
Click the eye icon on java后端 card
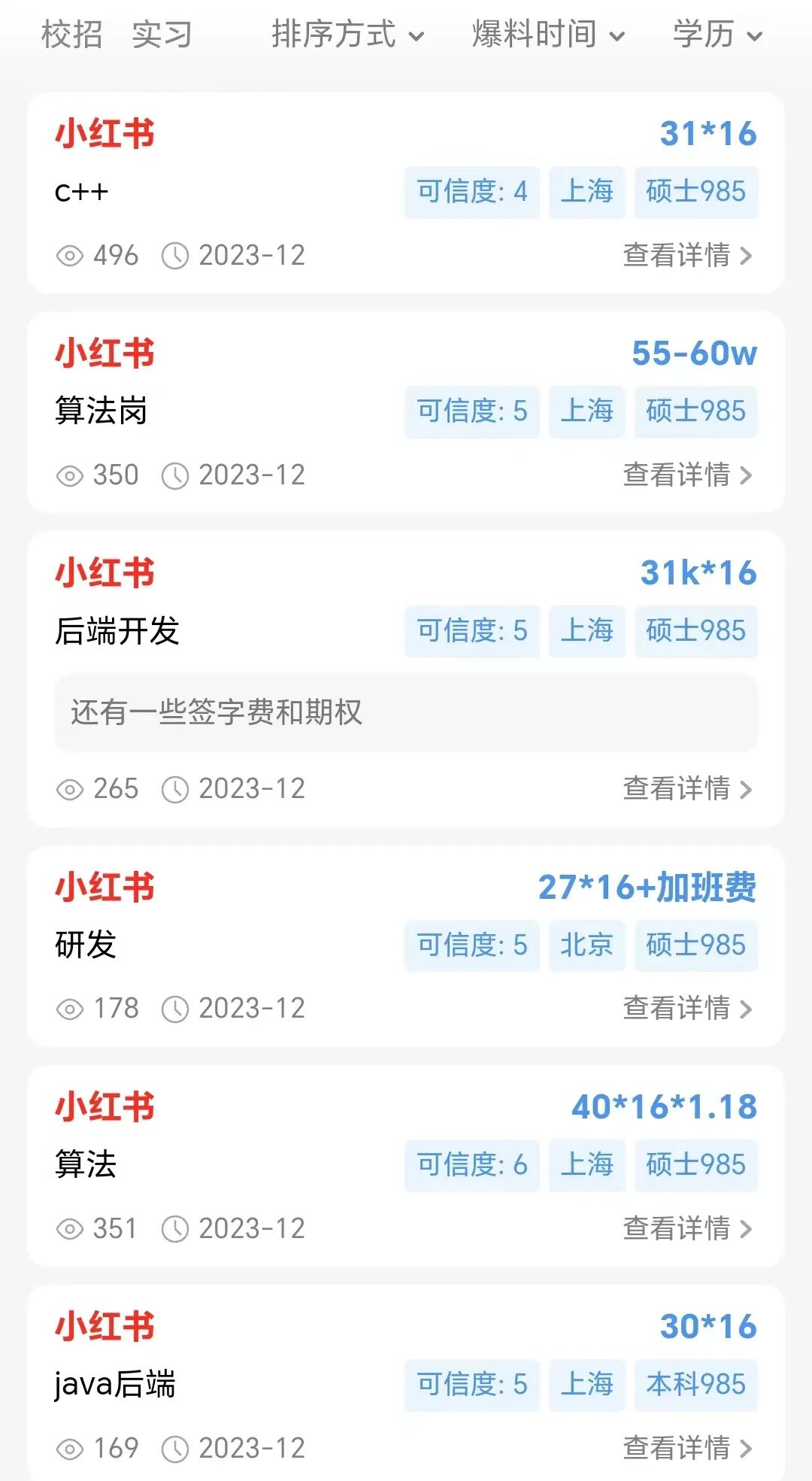71,1448
